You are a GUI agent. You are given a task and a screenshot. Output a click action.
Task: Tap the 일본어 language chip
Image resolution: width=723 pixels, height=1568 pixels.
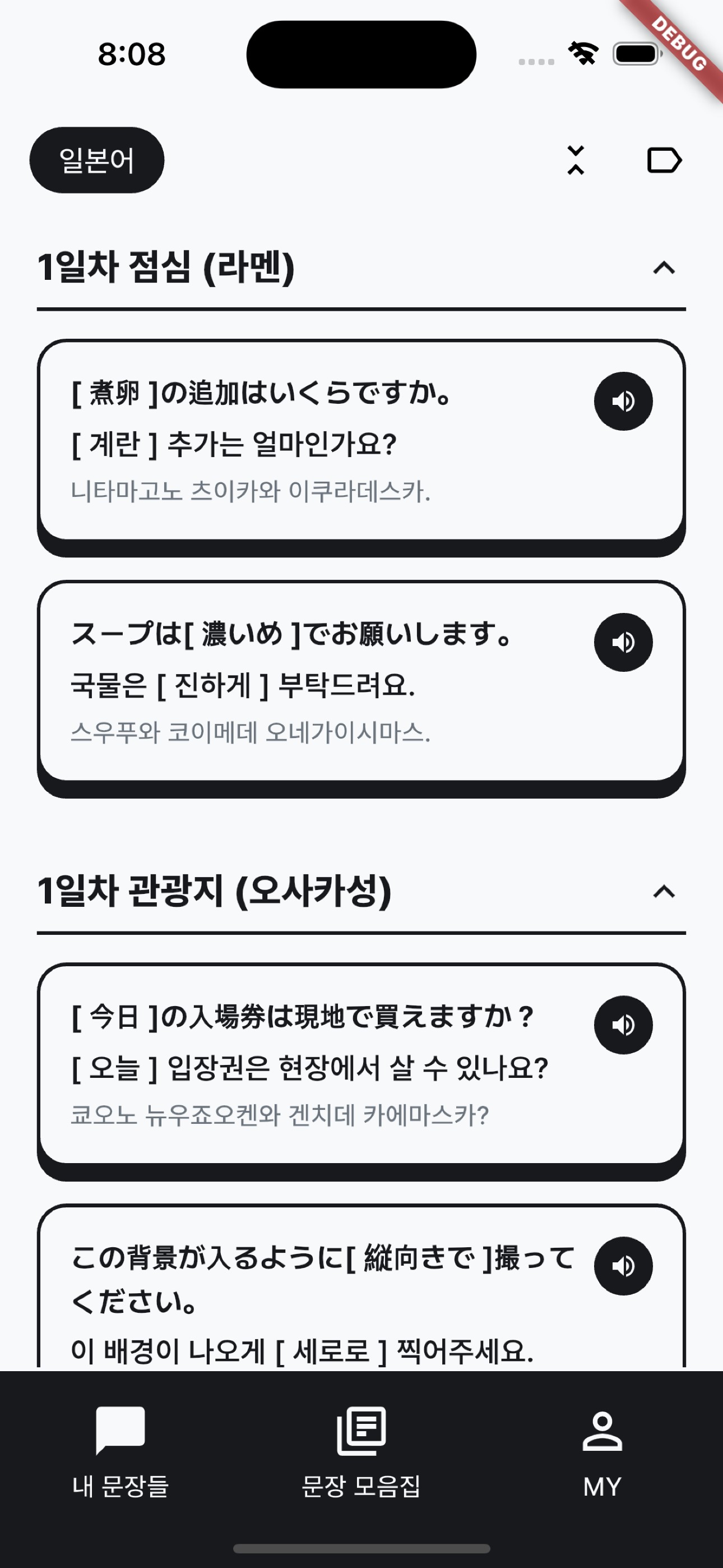tap(97, 160)
